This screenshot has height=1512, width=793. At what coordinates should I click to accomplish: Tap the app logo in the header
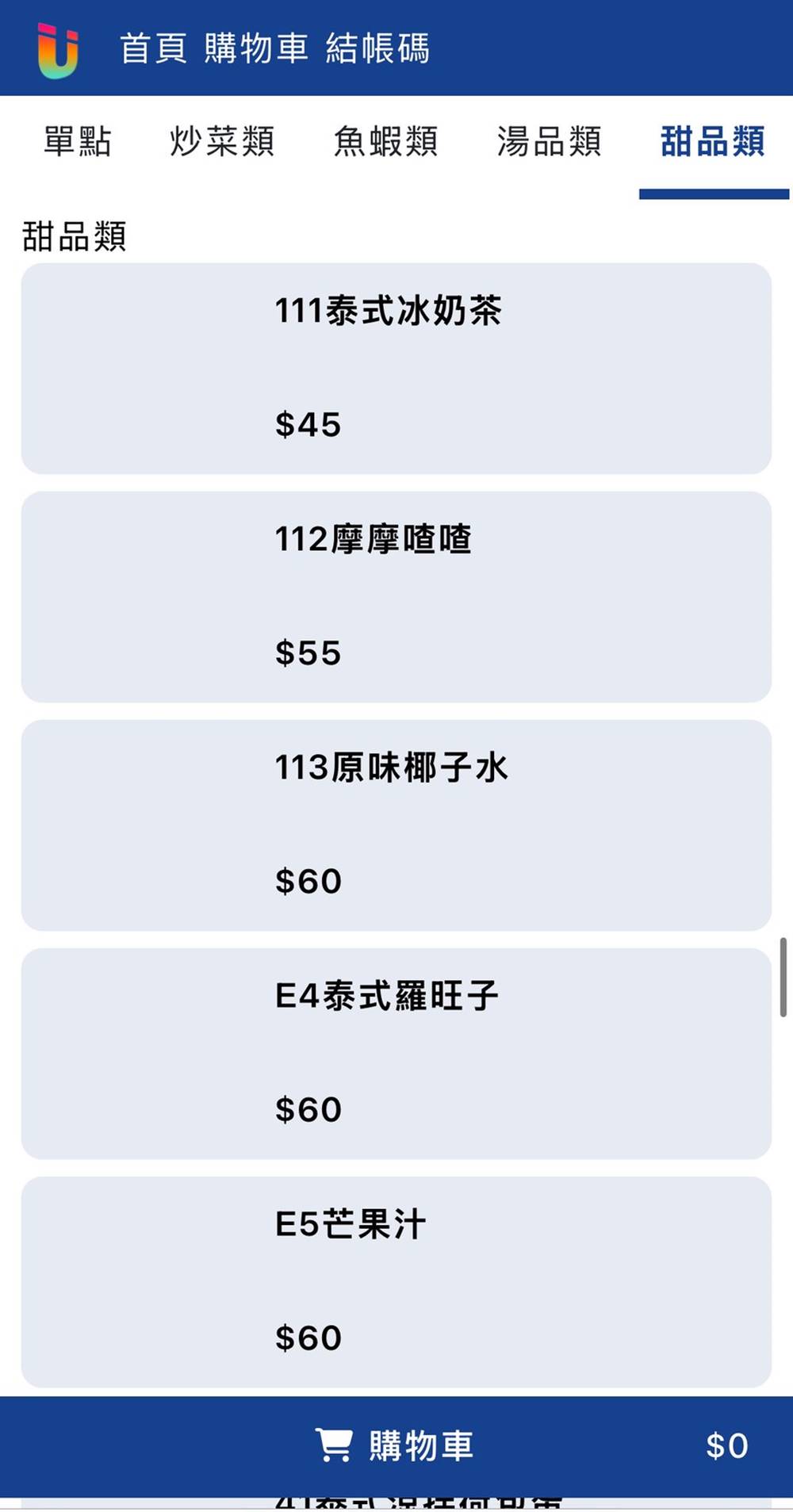coord(58,50)
